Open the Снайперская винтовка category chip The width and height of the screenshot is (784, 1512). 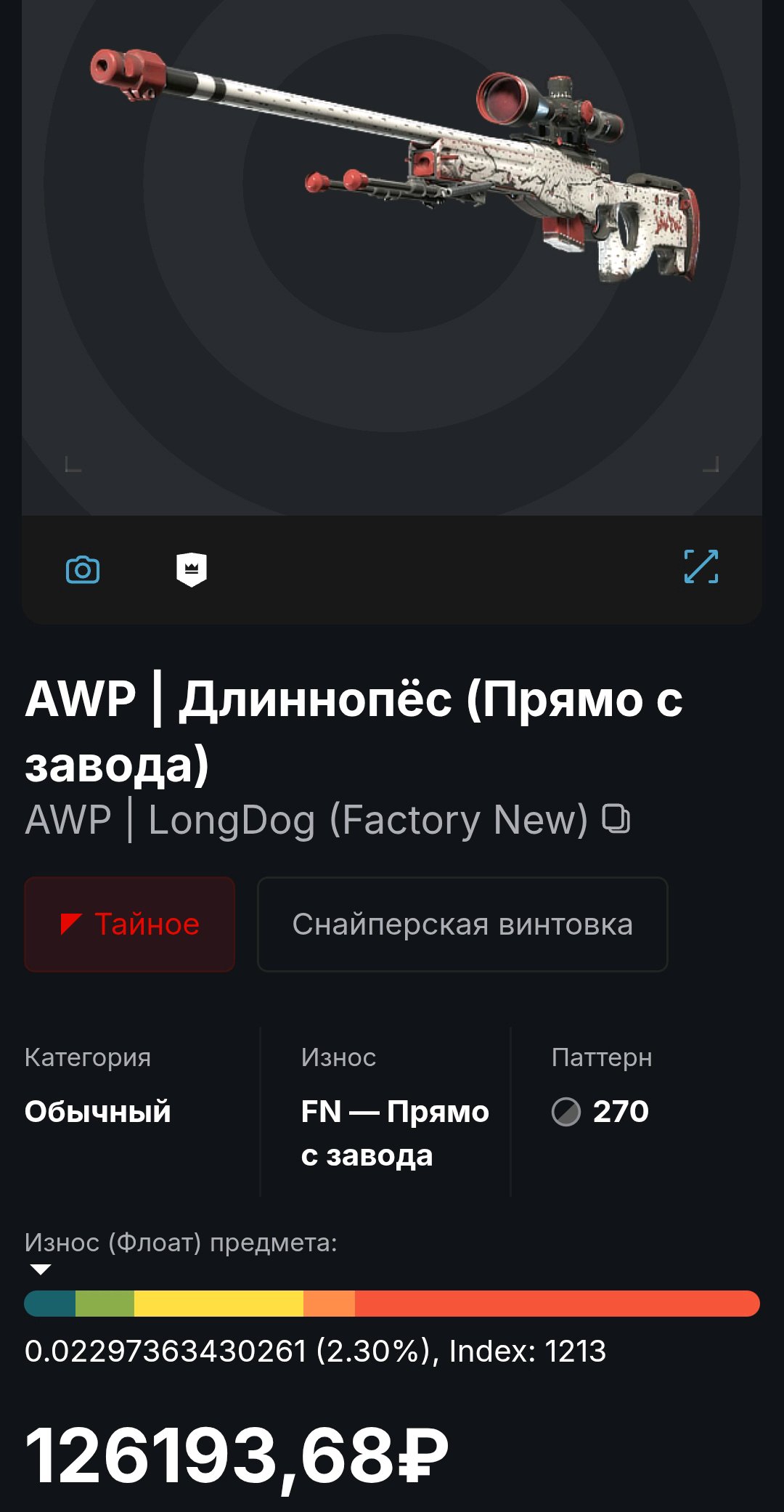(462, 924)
